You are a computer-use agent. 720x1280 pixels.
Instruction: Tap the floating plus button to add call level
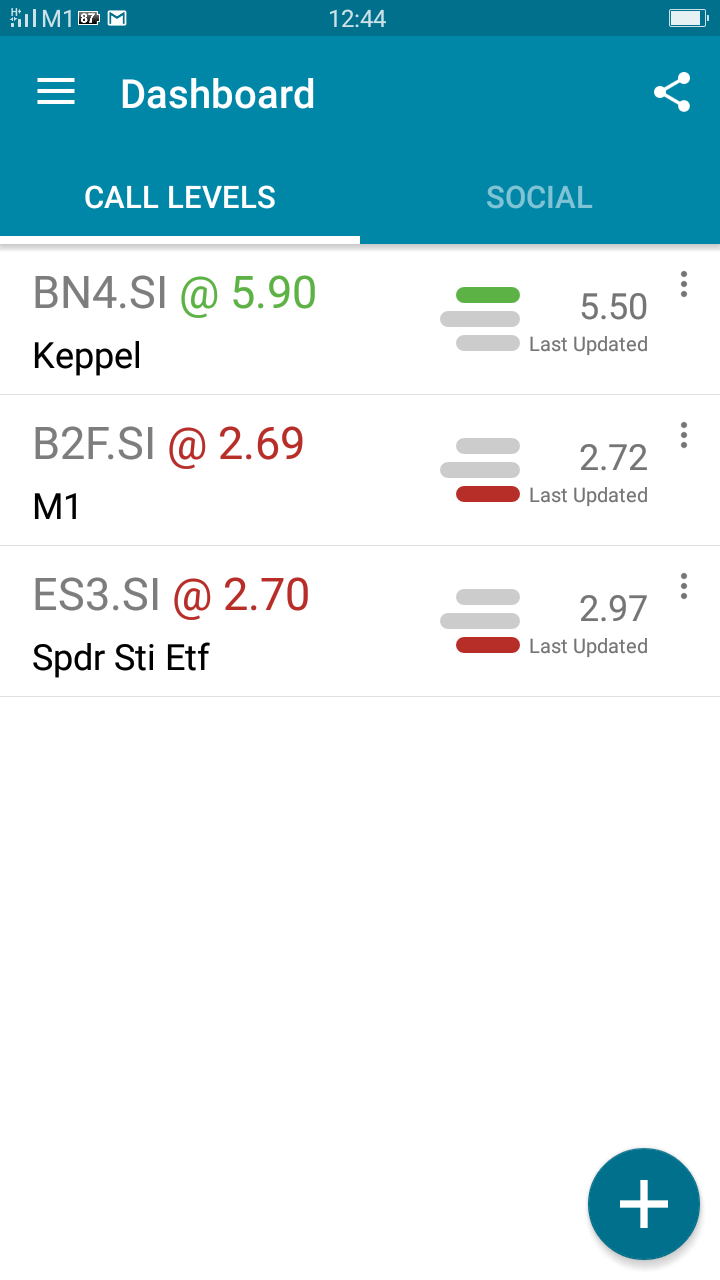coord(643,1203)
